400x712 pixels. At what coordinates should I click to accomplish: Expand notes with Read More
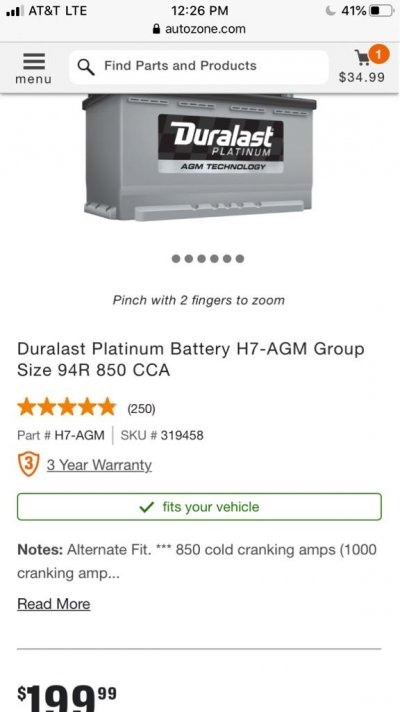pos(54,604)
